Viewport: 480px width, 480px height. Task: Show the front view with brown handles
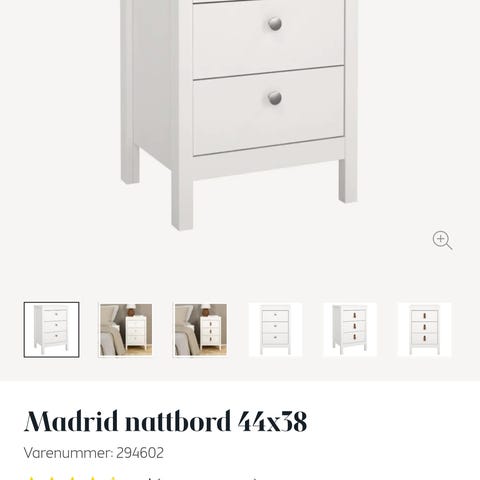[x=425, y=330]
